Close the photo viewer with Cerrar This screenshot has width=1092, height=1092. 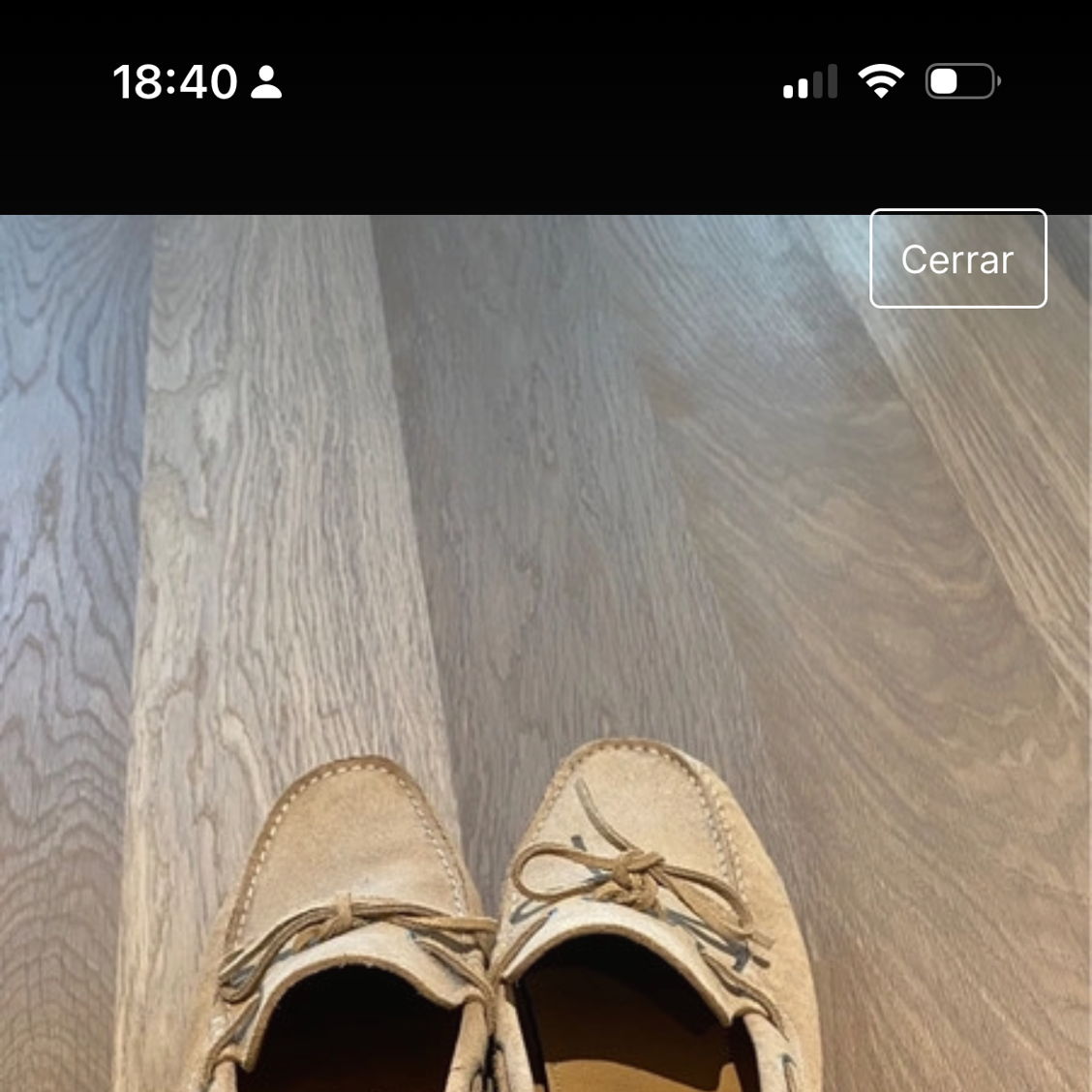tap(957, 258)
